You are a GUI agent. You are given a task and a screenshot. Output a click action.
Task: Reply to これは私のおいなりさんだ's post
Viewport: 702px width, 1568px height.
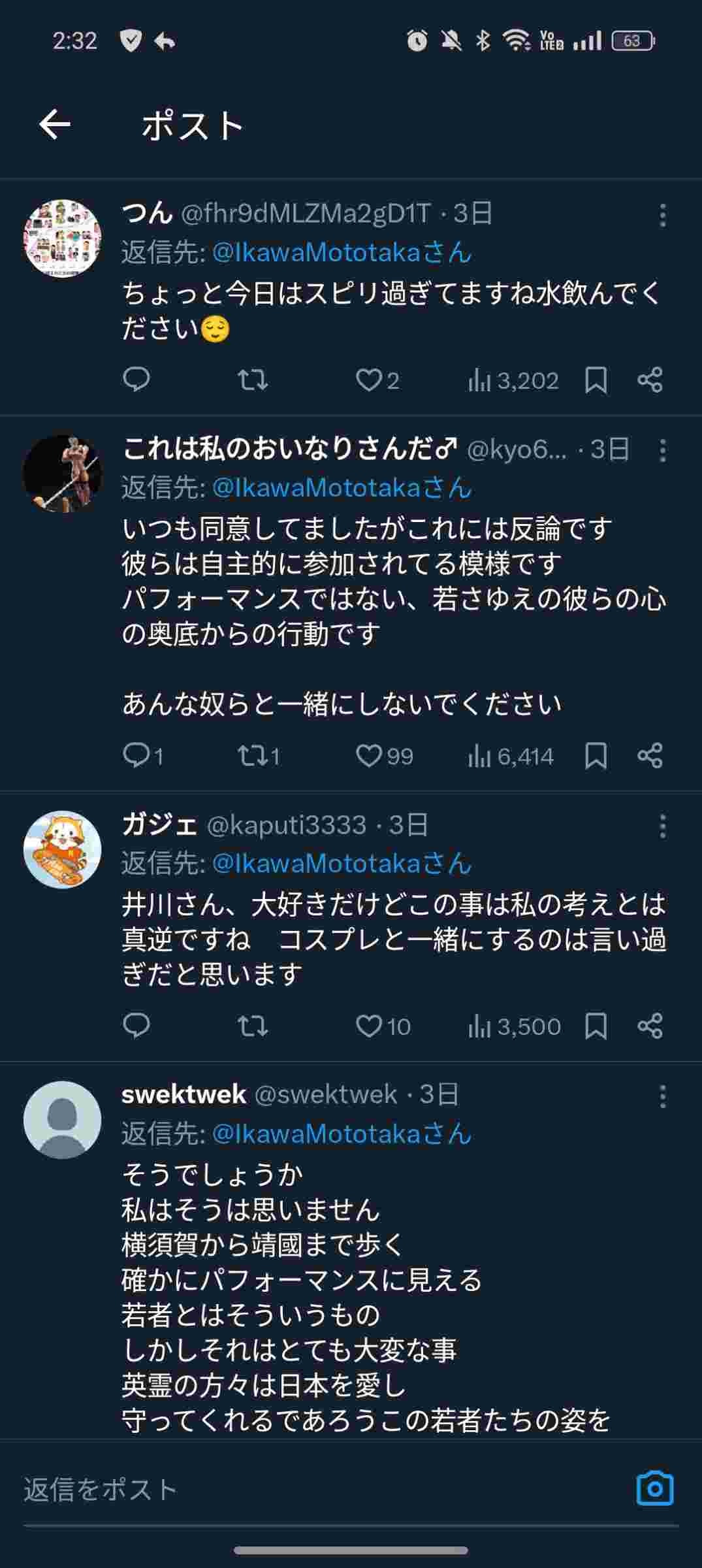coord(136,756)
